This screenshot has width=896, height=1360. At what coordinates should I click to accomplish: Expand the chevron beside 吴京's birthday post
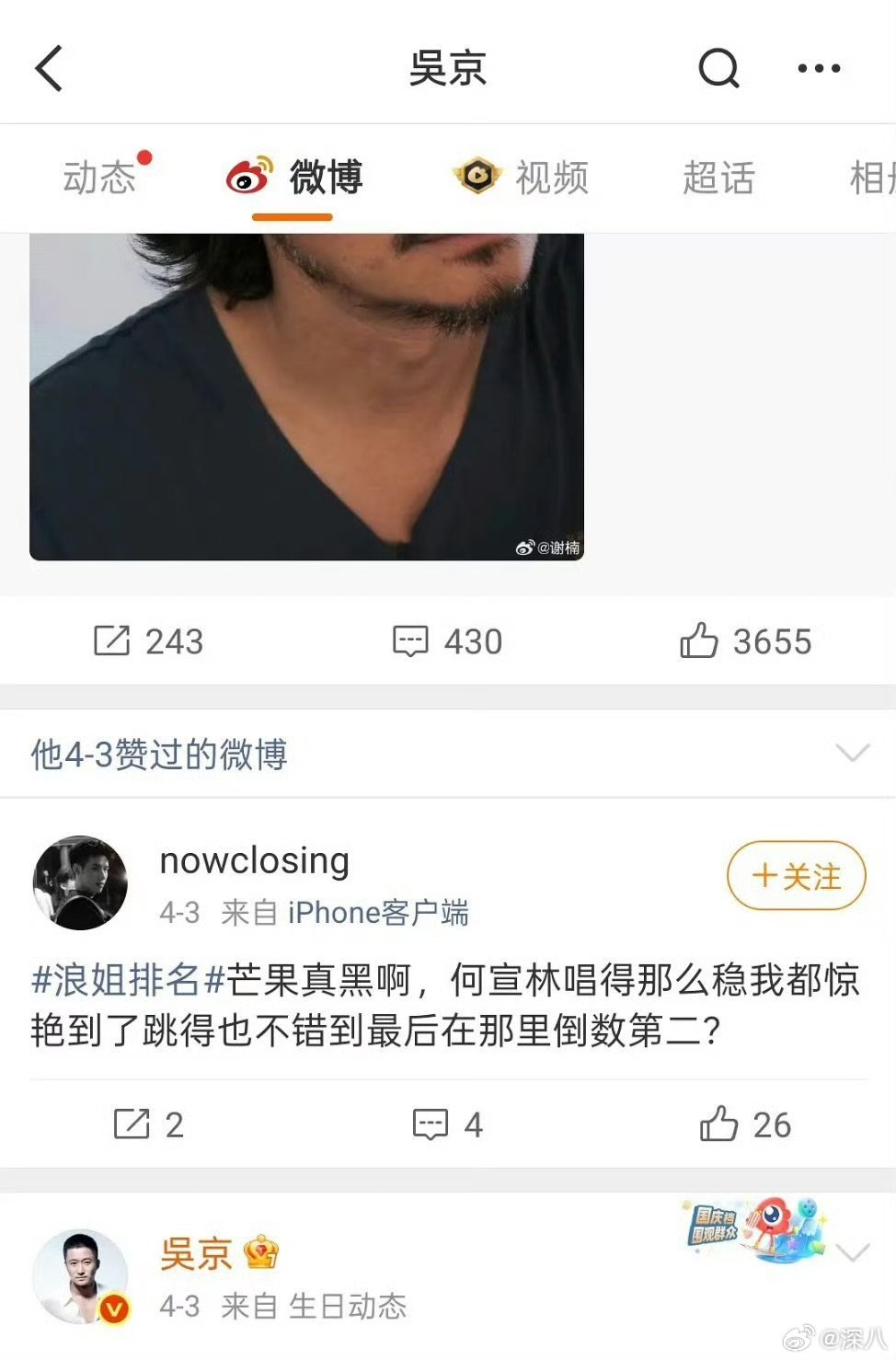[851, 1251]
